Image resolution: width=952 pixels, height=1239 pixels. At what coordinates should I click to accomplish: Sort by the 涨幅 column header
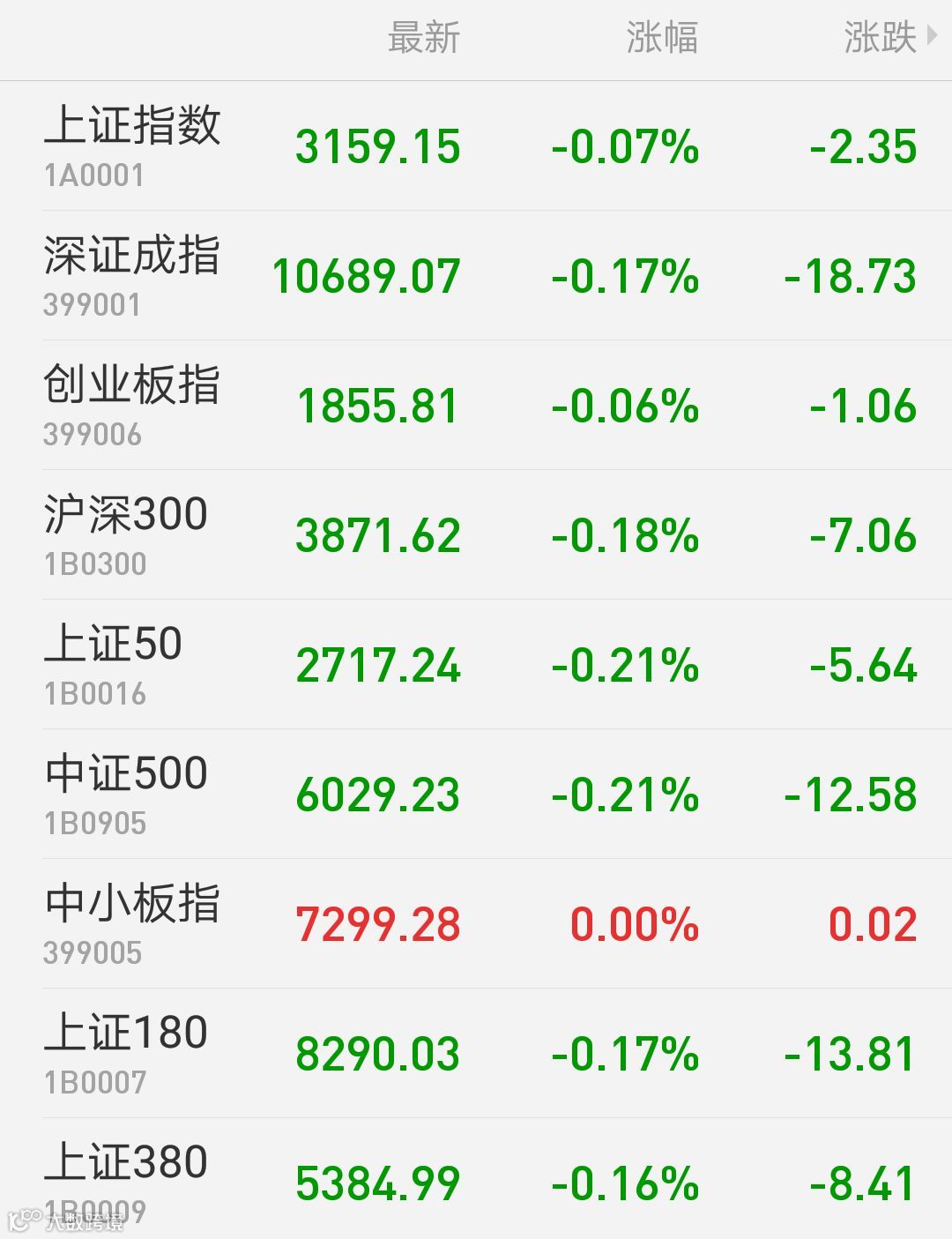pos(662,39)
